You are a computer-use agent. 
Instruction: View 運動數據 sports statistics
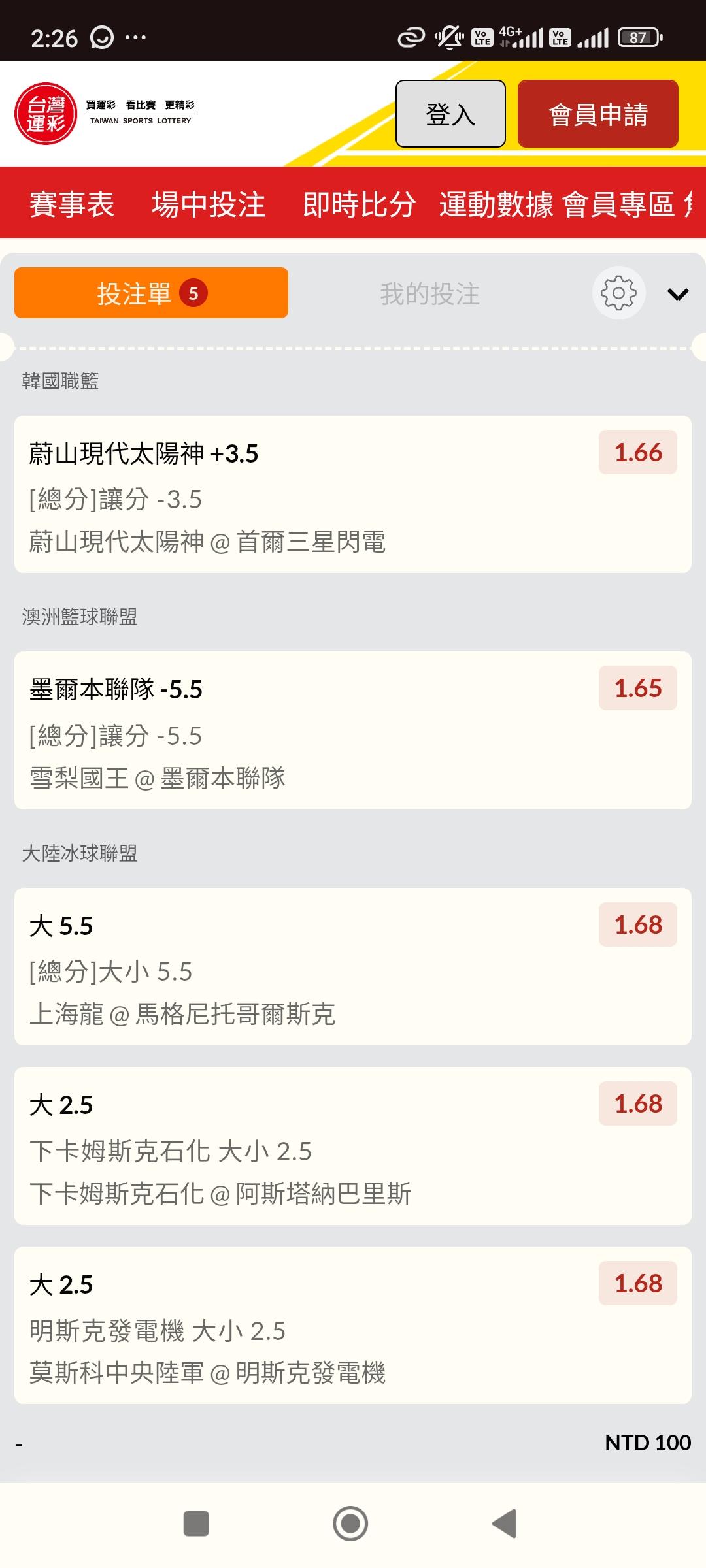click(x=496, y=204)
